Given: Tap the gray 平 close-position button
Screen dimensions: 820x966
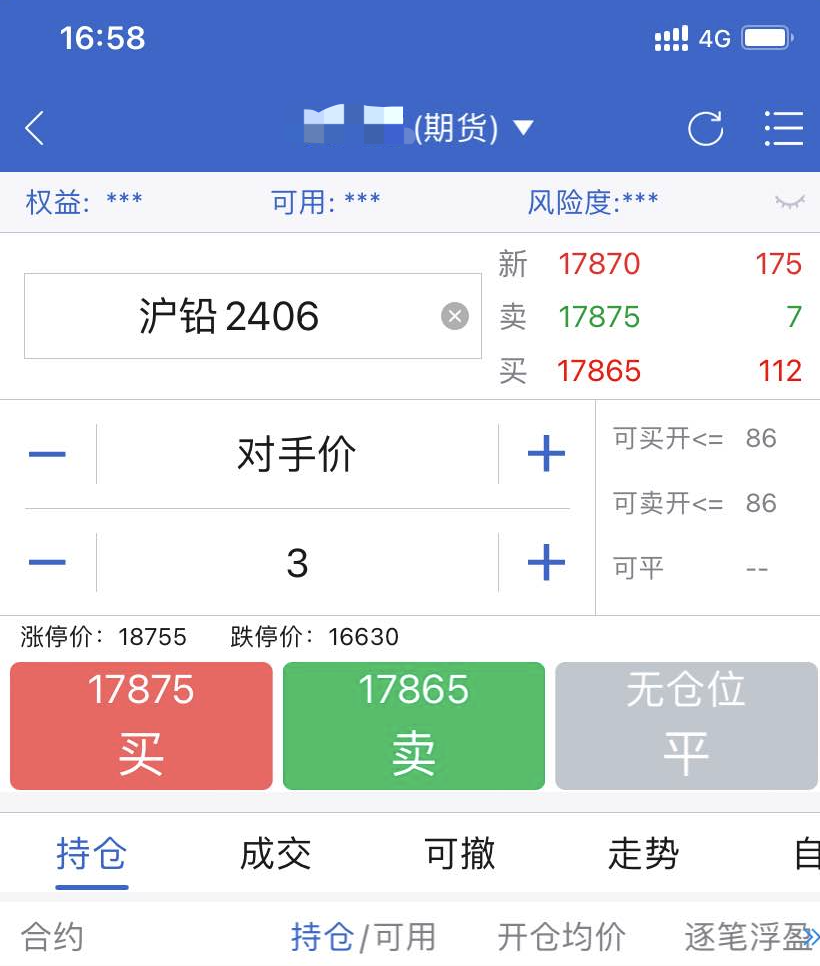Looking at the screenshot, I should point(686,725).
